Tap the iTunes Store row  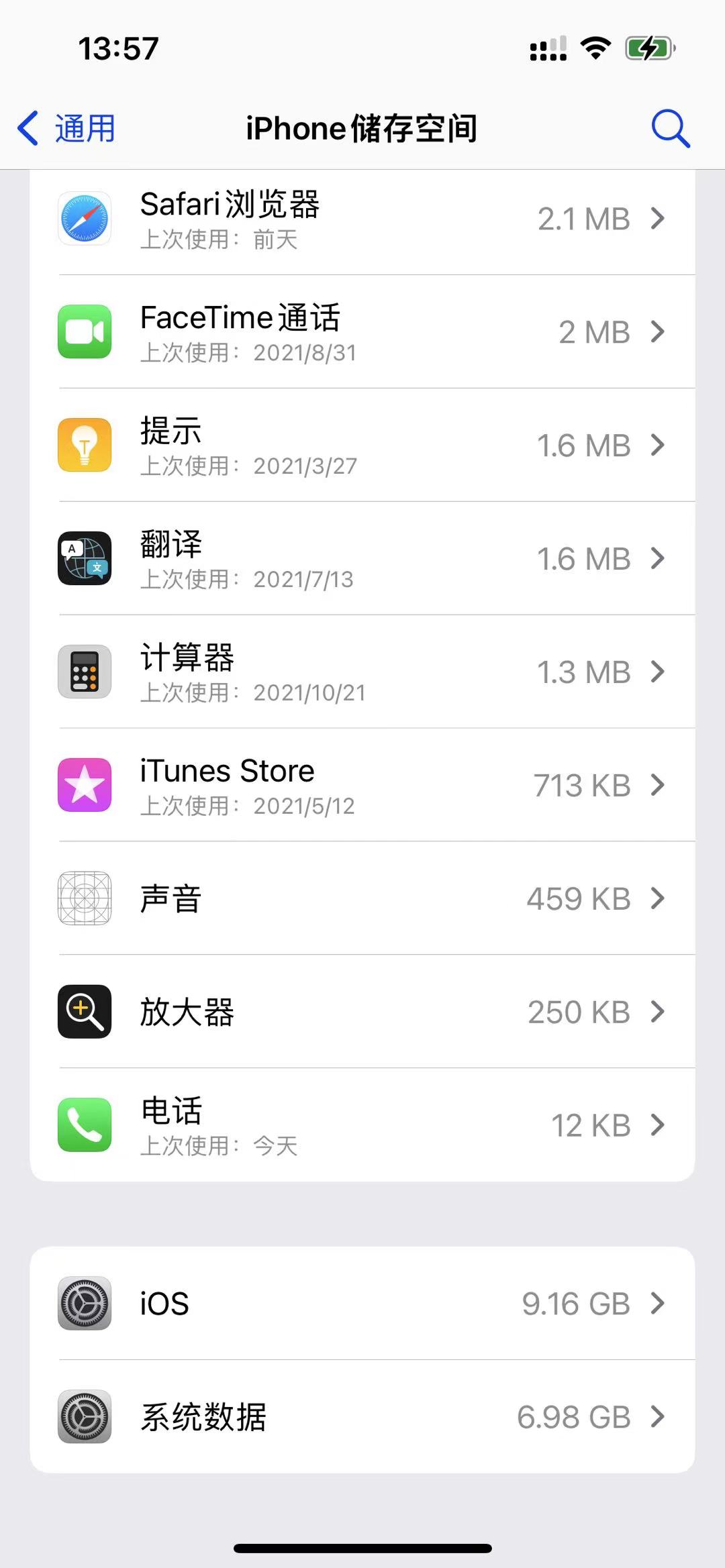click(x=362, y=786)
